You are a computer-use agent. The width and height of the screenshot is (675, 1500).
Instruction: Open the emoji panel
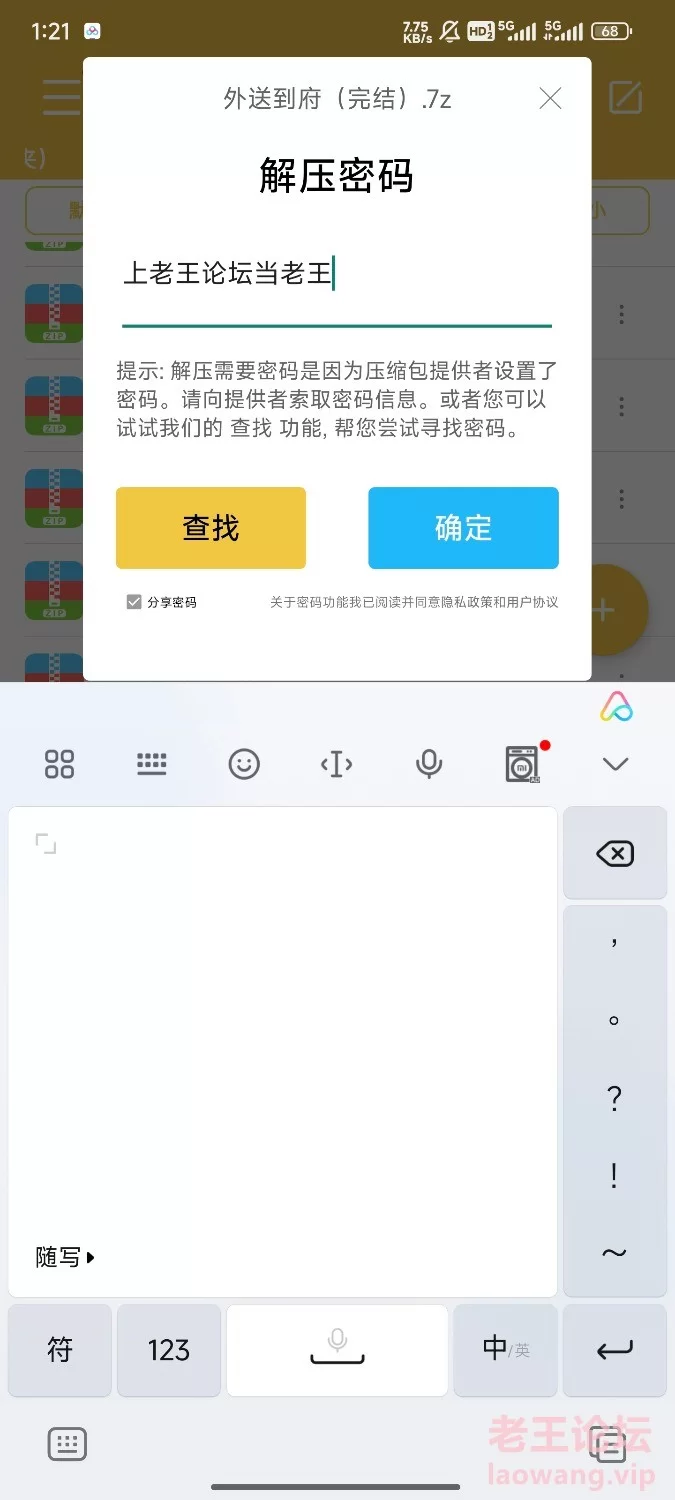(244, 765)
